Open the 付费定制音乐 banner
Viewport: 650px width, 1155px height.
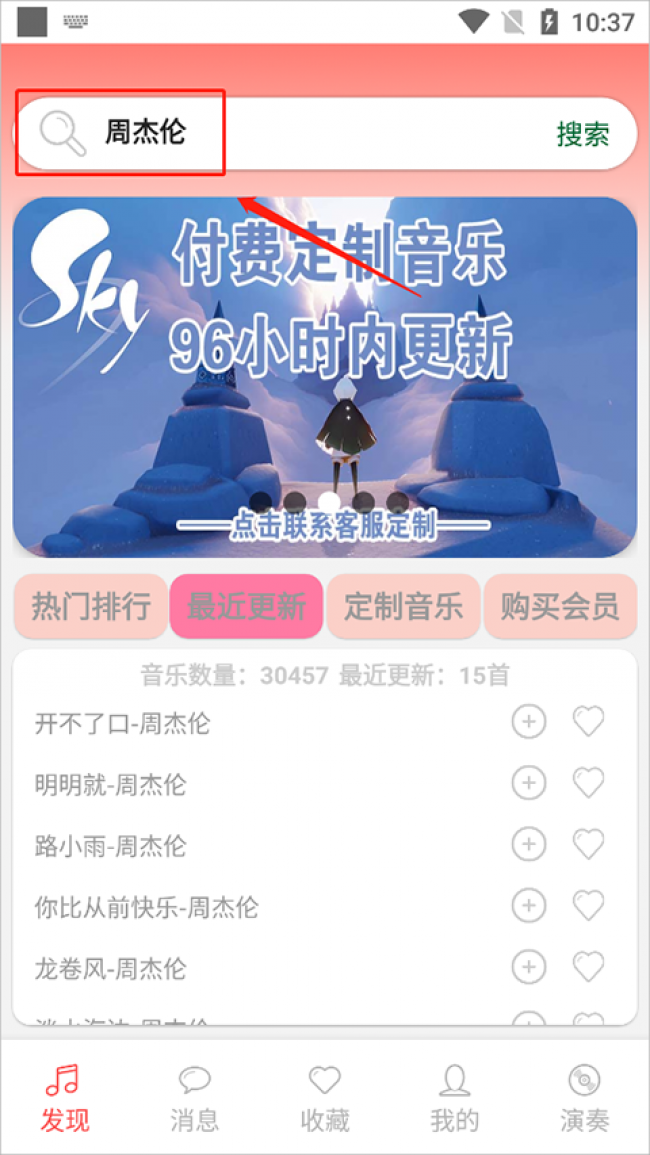[x=325, y=376]
